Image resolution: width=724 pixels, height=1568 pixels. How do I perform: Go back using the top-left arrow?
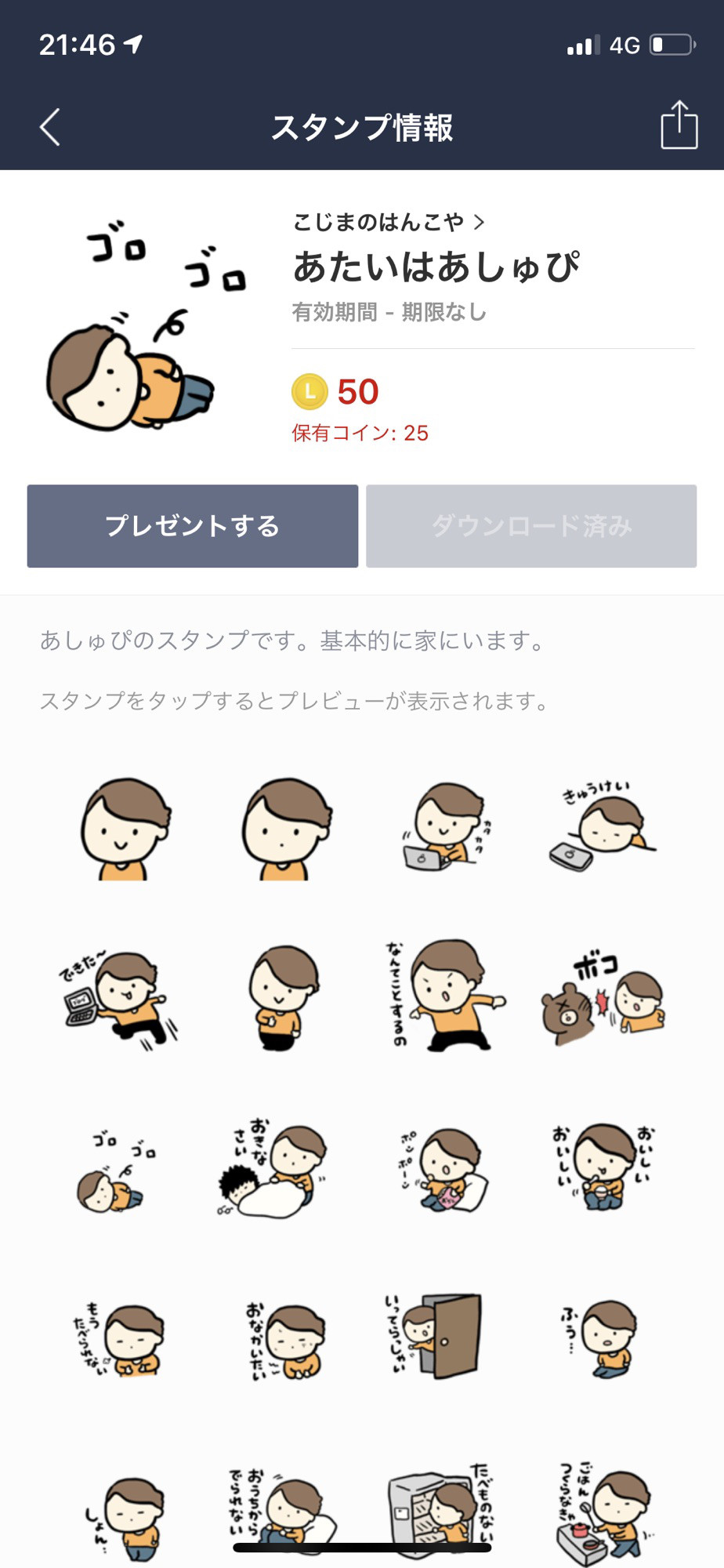[x=50, y=127]
